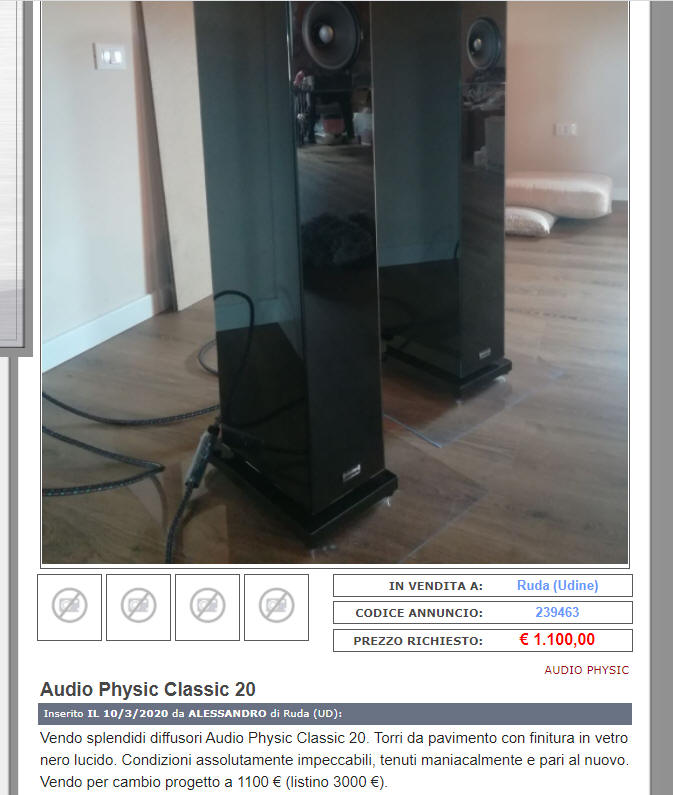
Task: Open the AUDIO PHYSIC brand link
Action: [586, 670]
